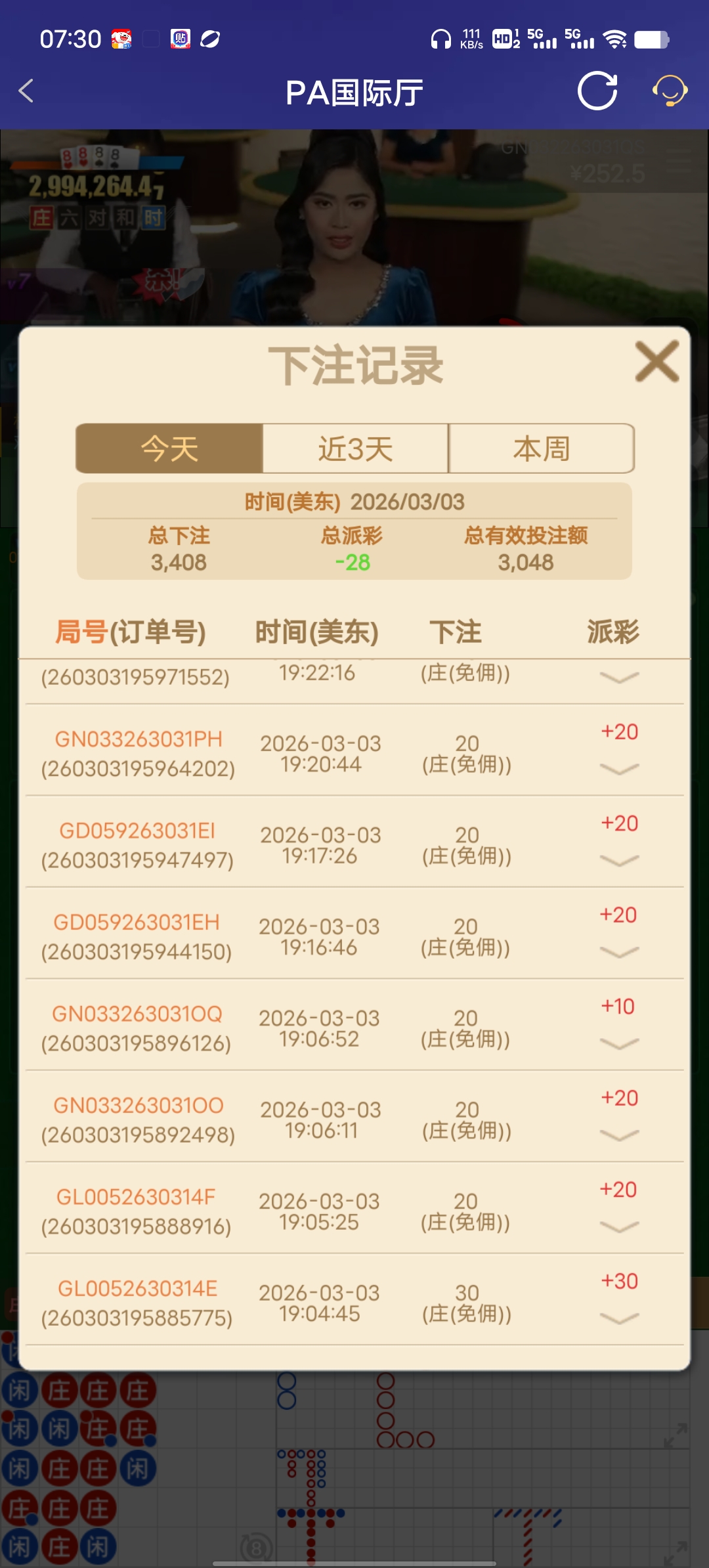Switch to the 近3天 tab
This screenshot has width=709, height=1568.
click(x=354, y=448)
